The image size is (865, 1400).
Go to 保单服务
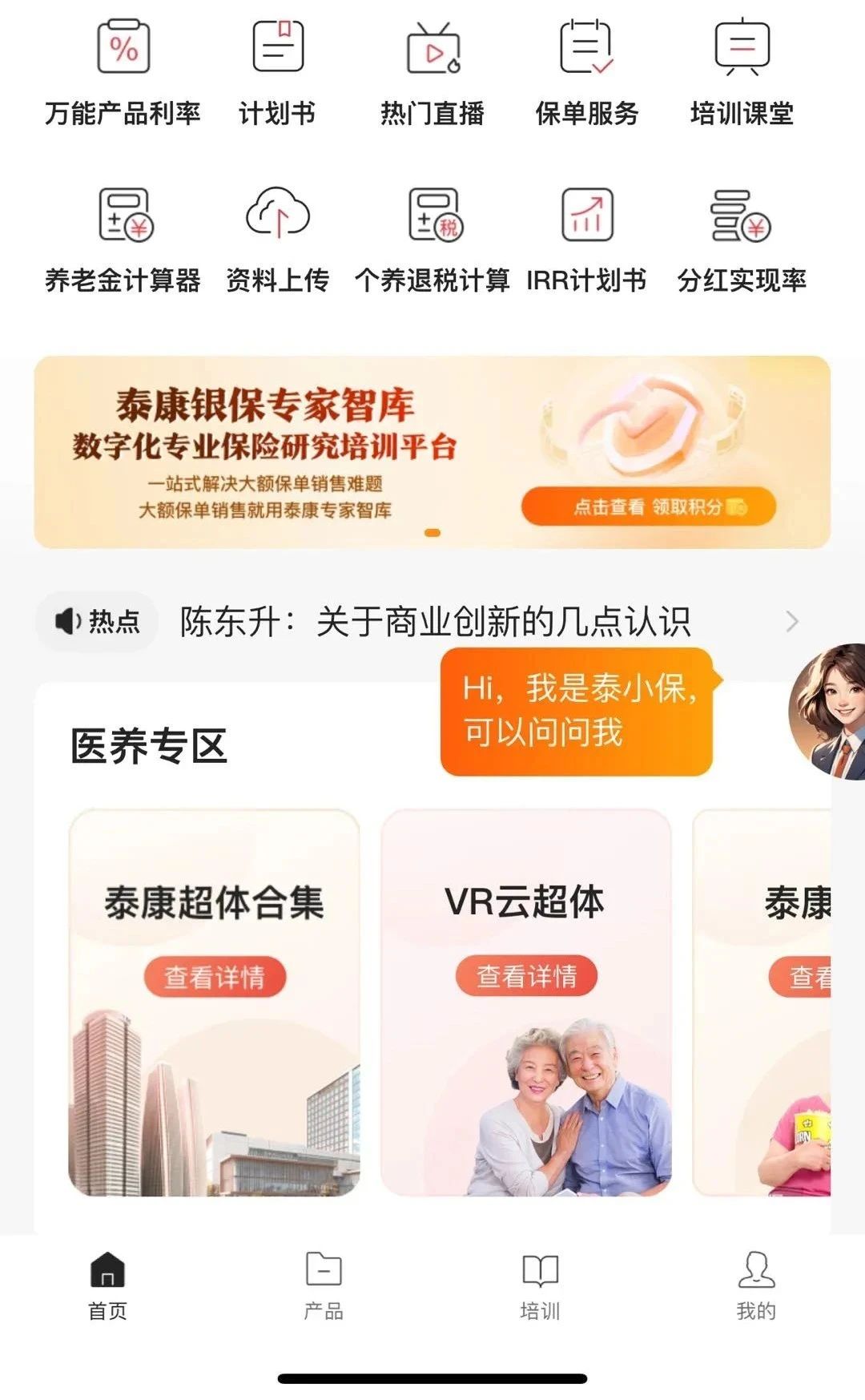[x=586, y=74]
